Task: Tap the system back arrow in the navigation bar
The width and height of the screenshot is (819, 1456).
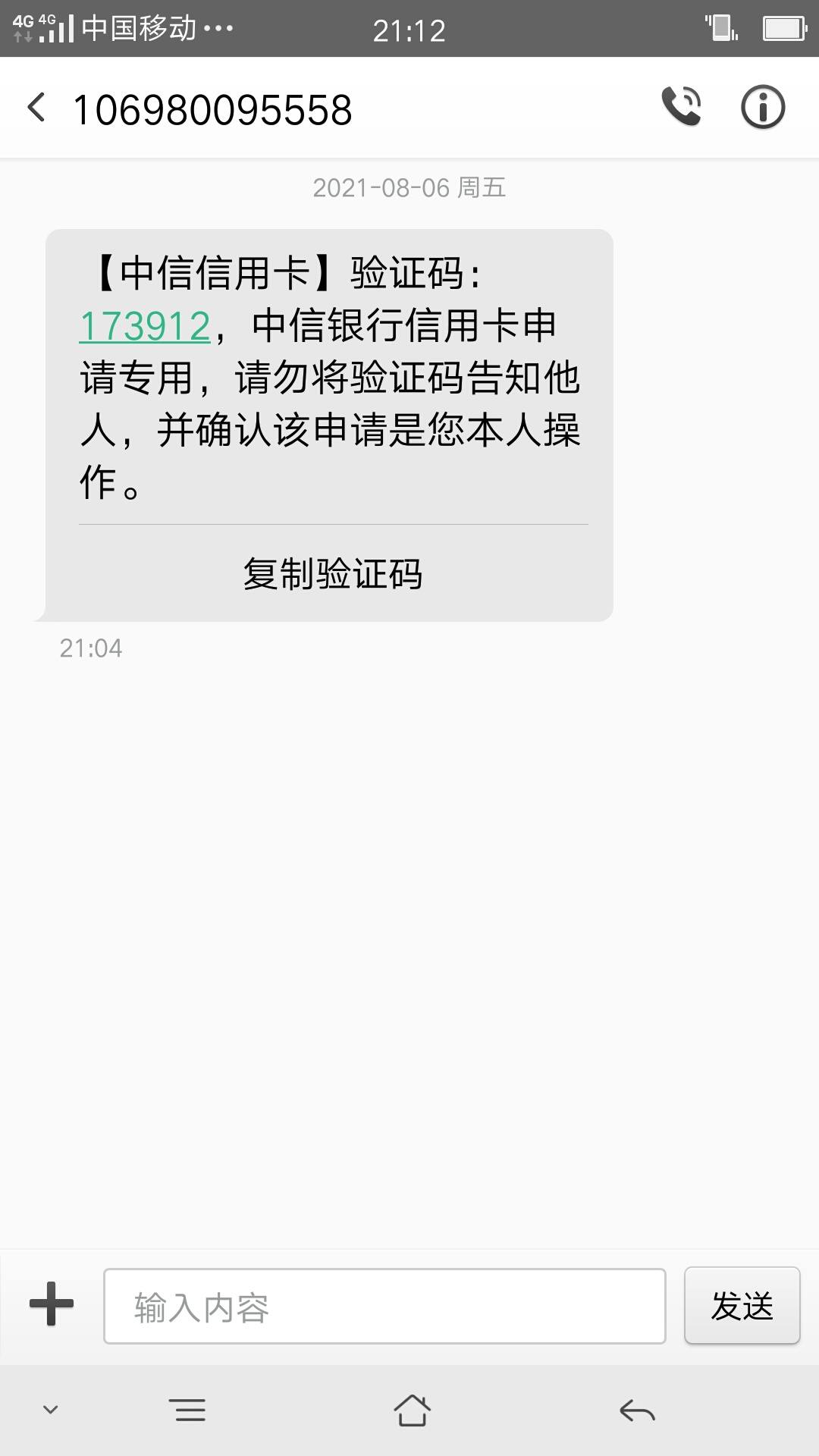Action: click(x=637, y=1410)
